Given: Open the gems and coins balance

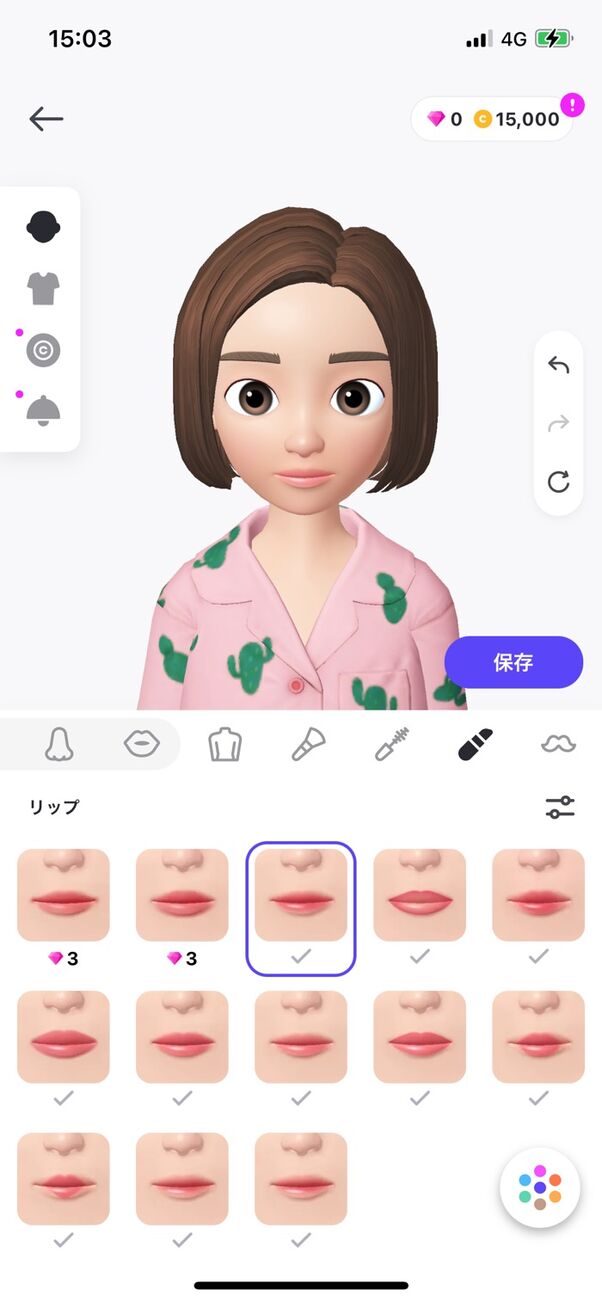Looking at the screenshot, I should coord(492,119).
